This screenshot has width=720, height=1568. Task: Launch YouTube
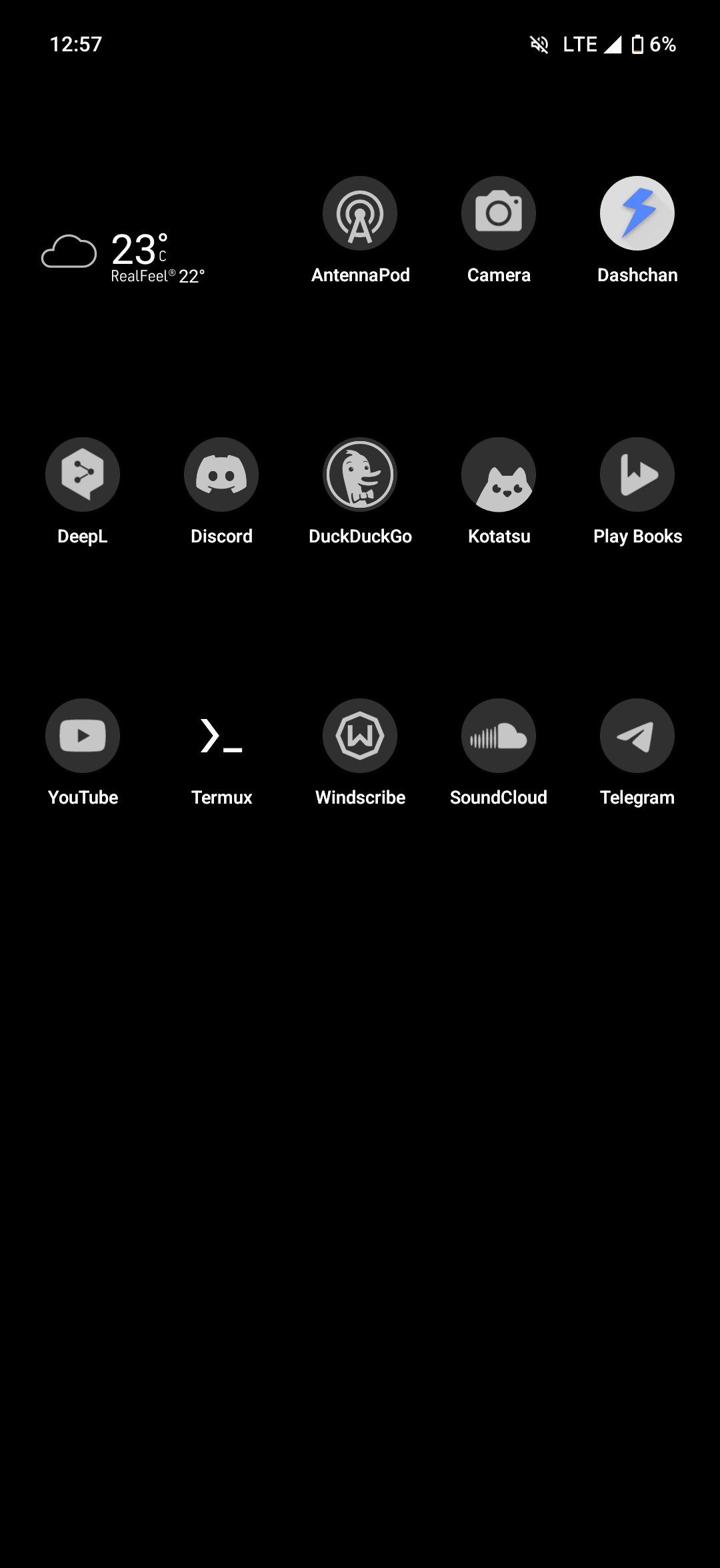[x=83, y=736]
